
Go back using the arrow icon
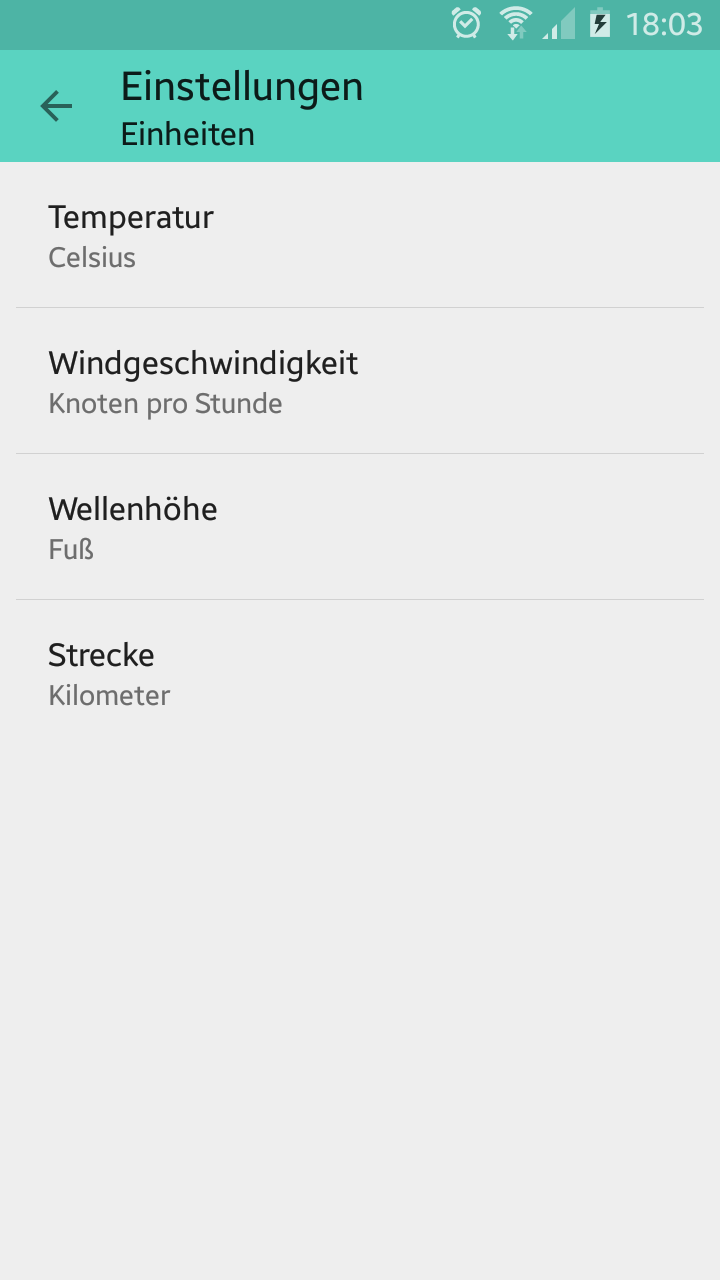(56, 106)
